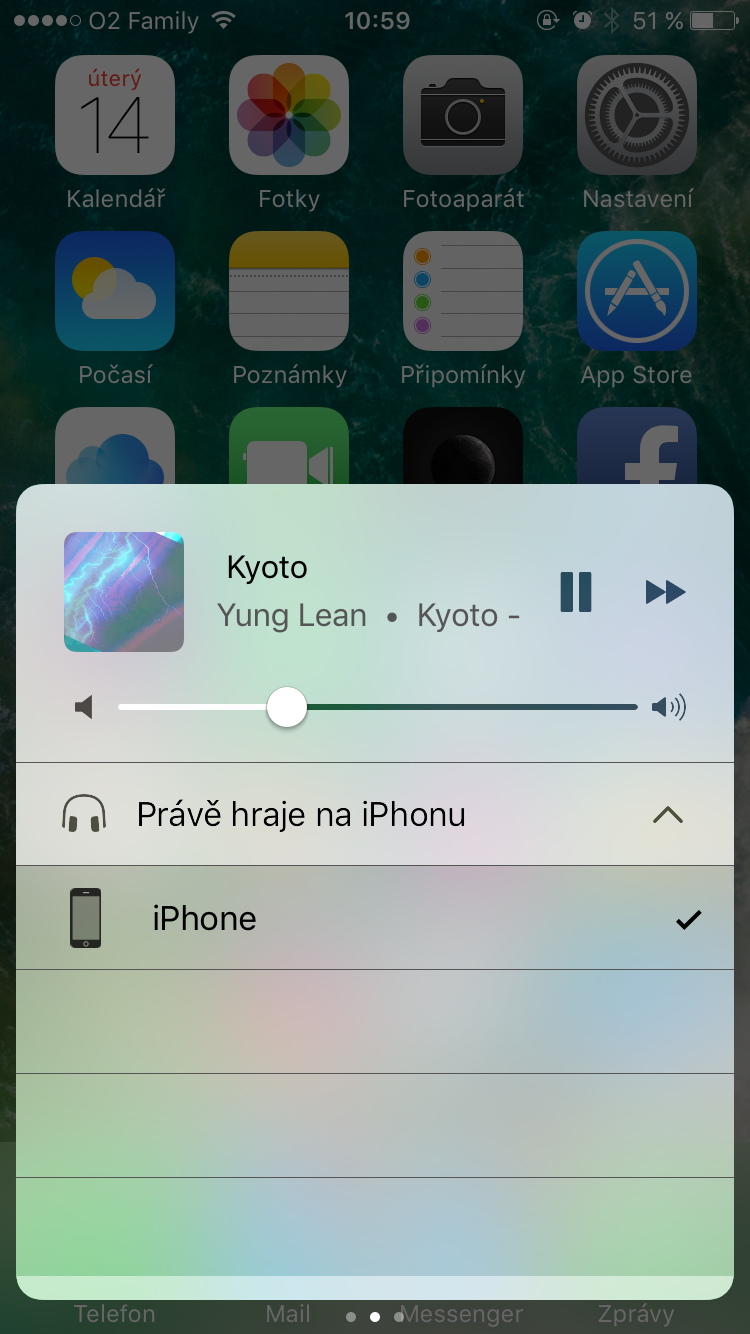The height and width of the screenshot is (1334, 750).
Task: Open Nastavení settings app
Action: tap(636, 115)
